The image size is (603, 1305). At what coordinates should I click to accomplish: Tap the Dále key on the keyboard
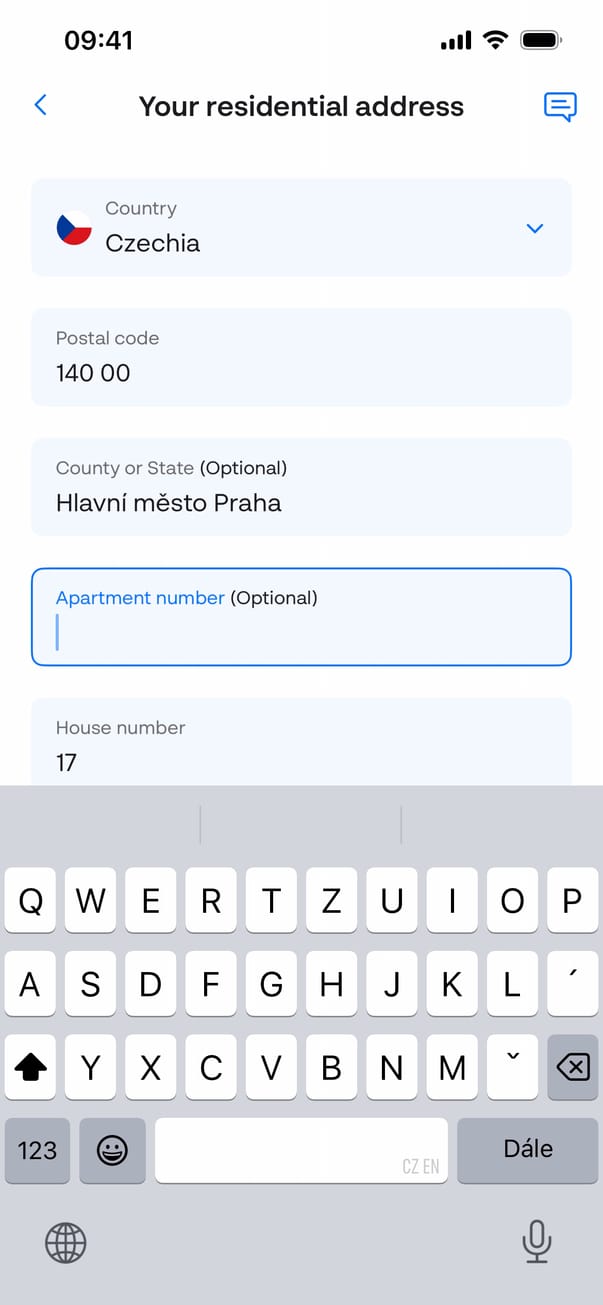click(x=528, y=1149)
